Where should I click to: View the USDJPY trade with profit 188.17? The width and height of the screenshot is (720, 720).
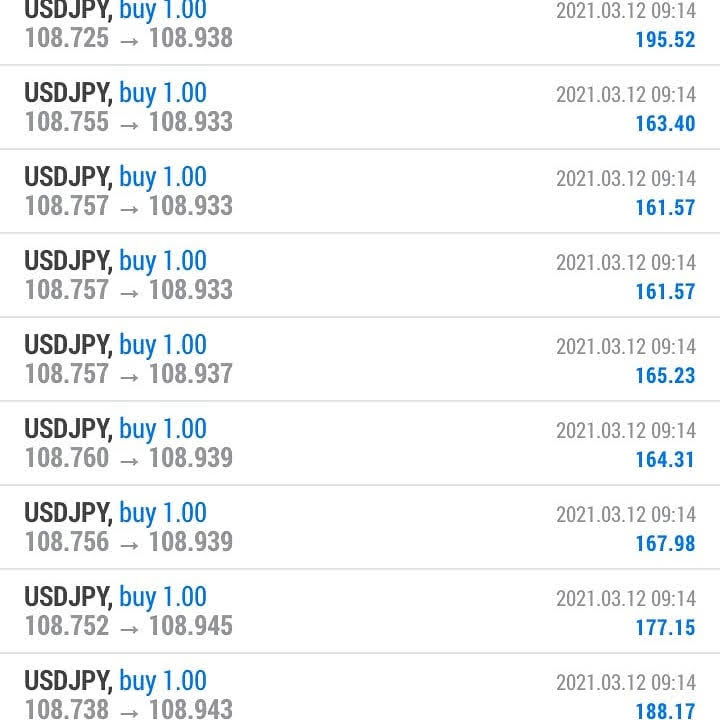360,694
